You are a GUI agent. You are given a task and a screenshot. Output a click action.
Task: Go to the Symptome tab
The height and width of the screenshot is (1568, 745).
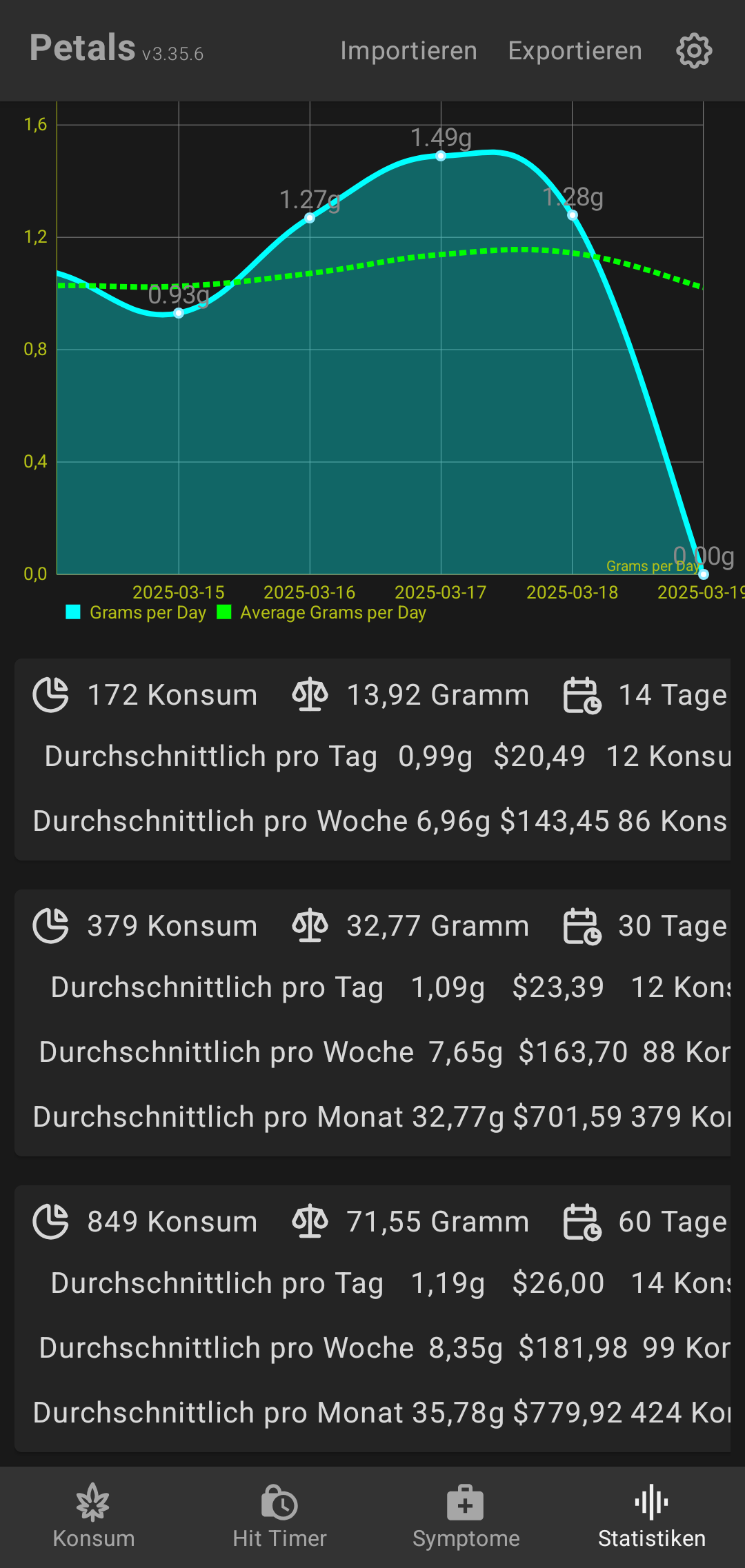coord(466,1516)
